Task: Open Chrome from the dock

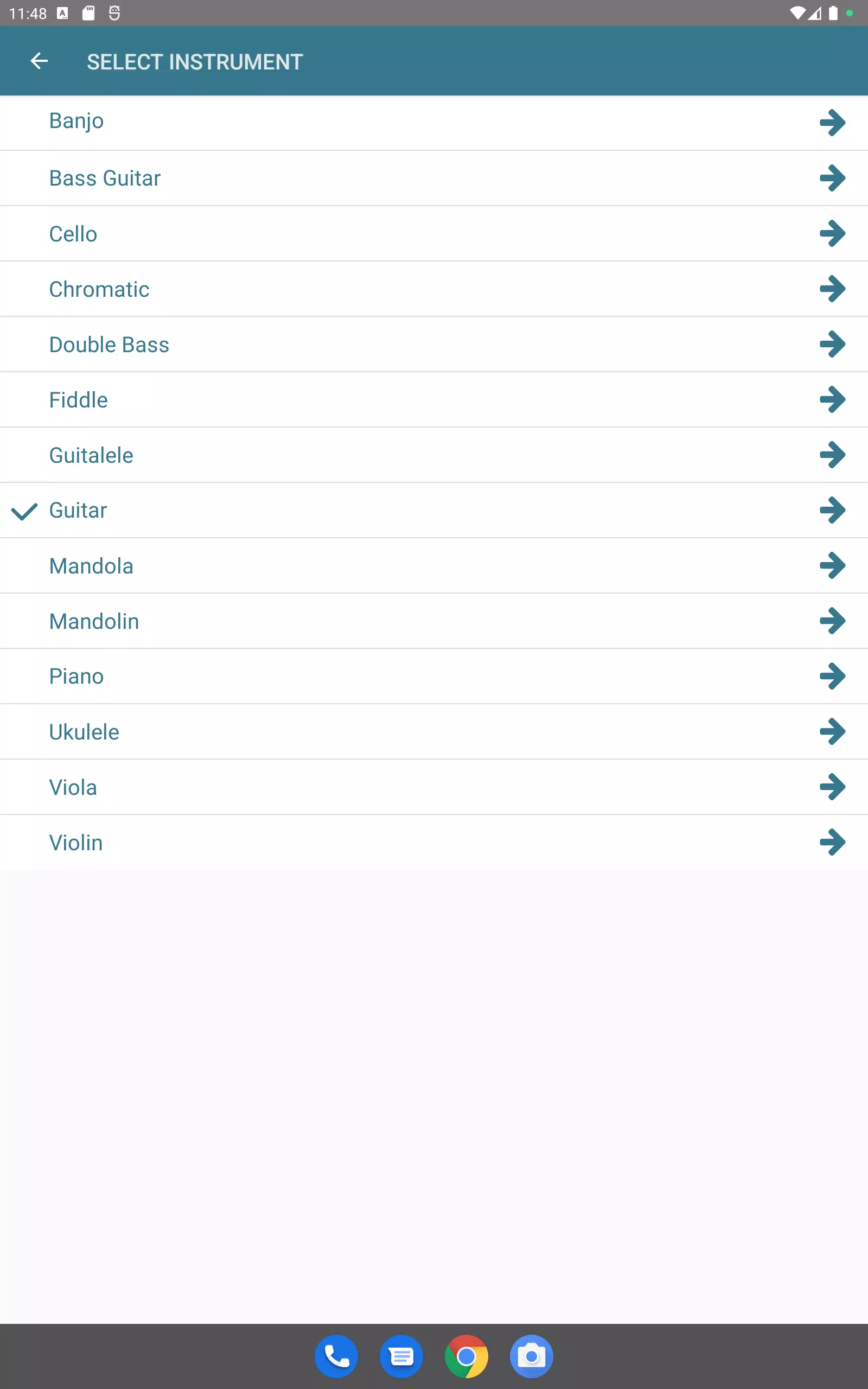Action: [x=466, y=1356]
